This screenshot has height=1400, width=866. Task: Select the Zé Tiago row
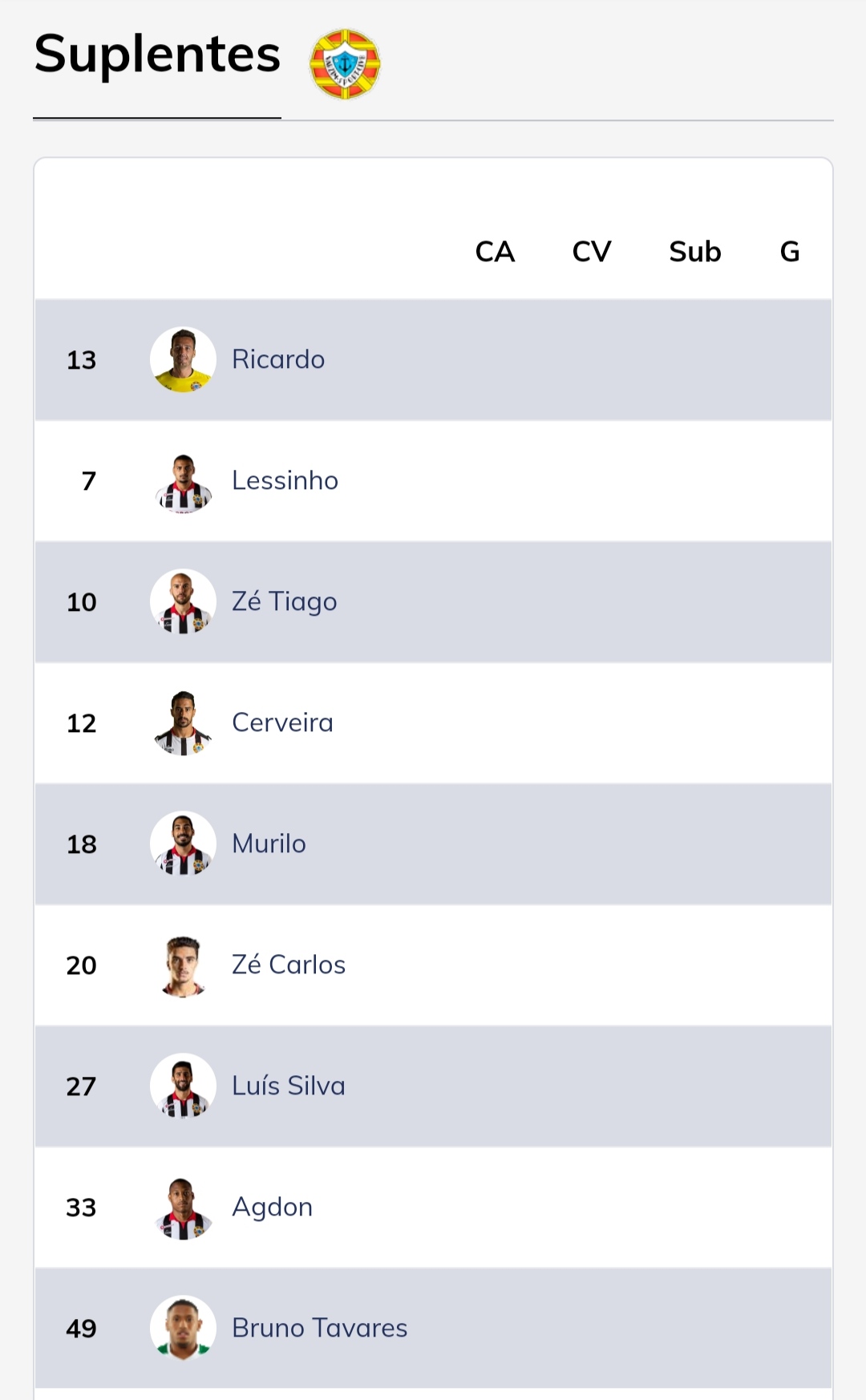[x=433, y=602]
